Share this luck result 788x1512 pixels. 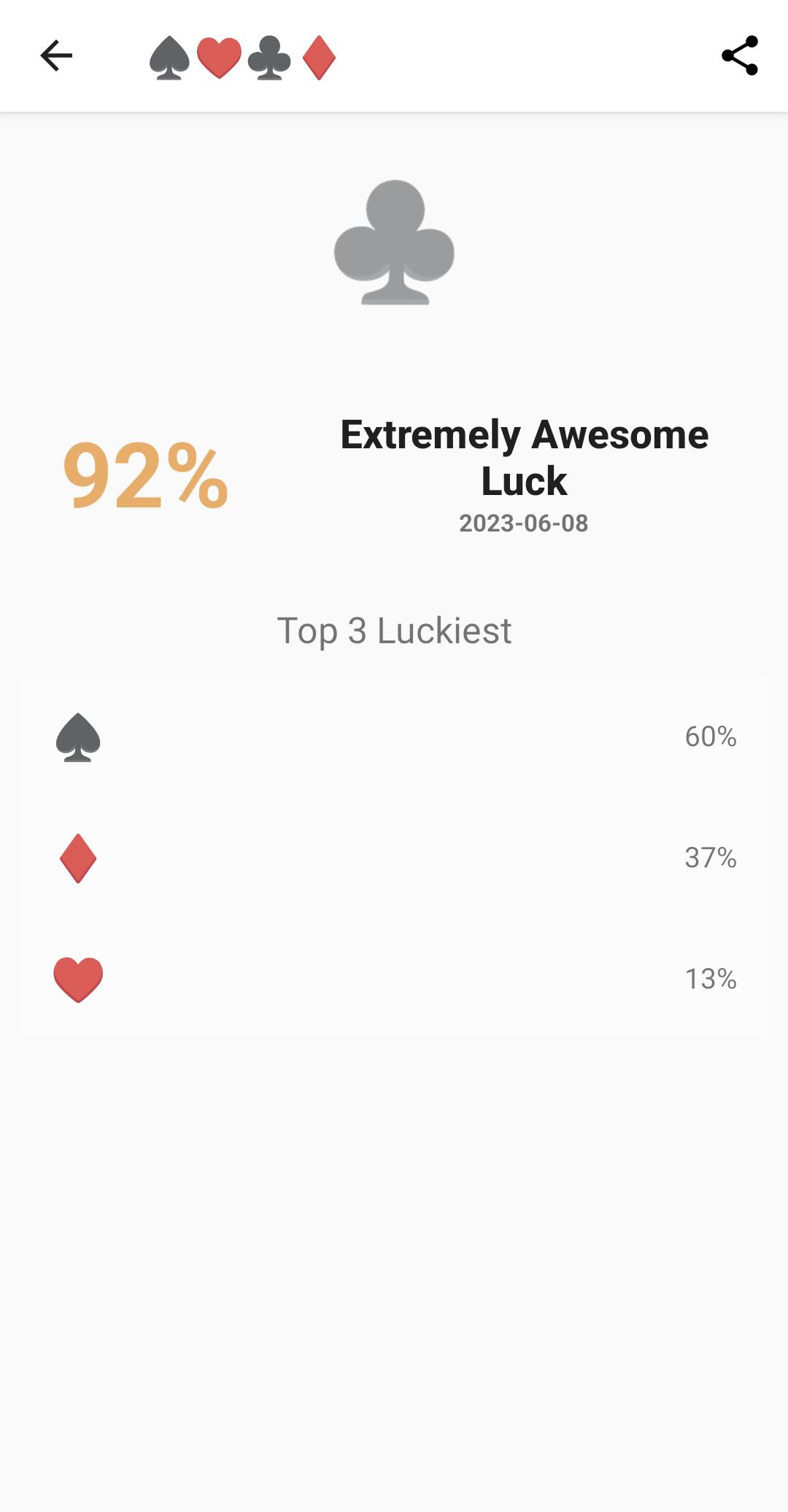[x=740, y=55]
